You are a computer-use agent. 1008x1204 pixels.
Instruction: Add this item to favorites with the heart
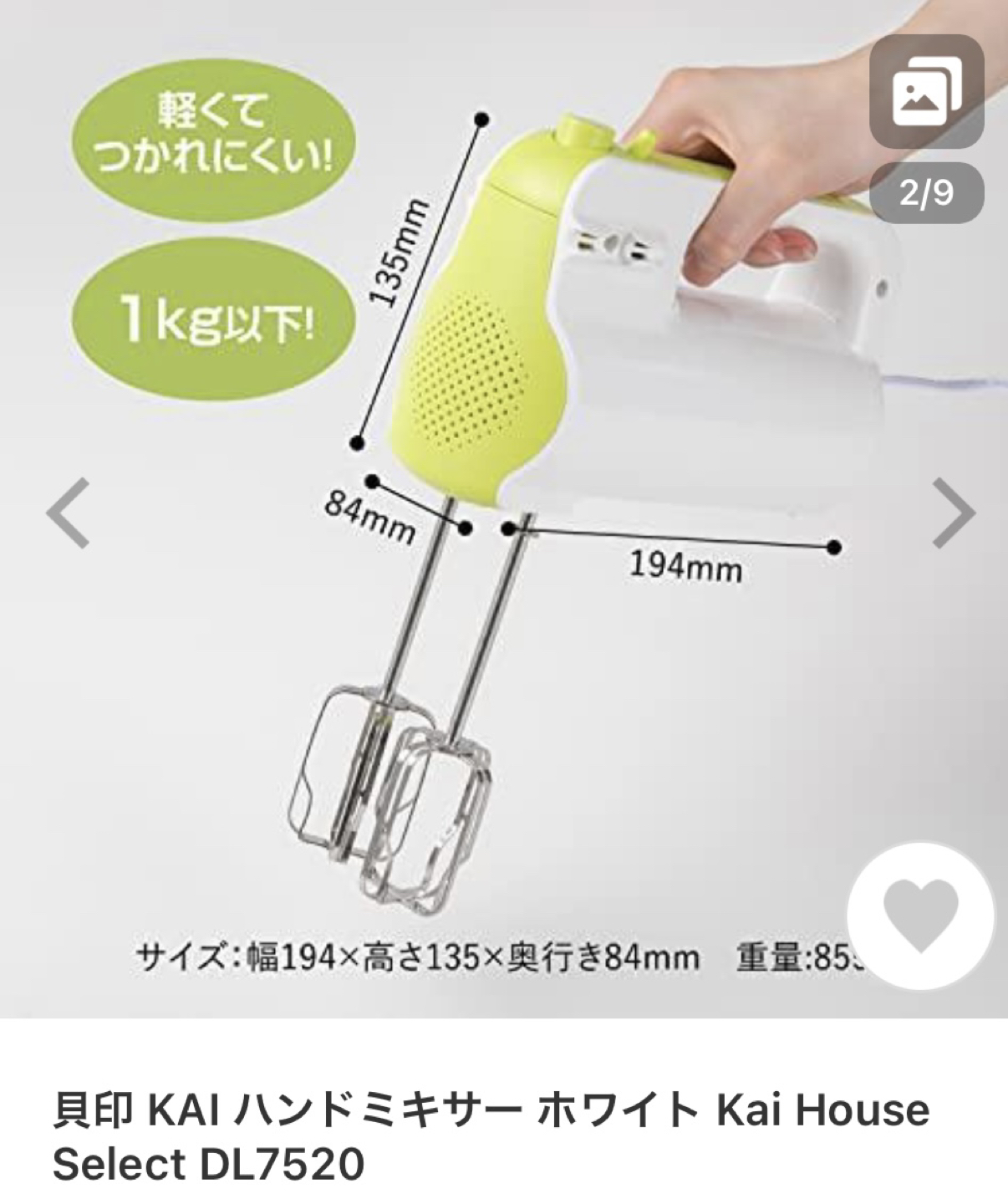point(920,916)
